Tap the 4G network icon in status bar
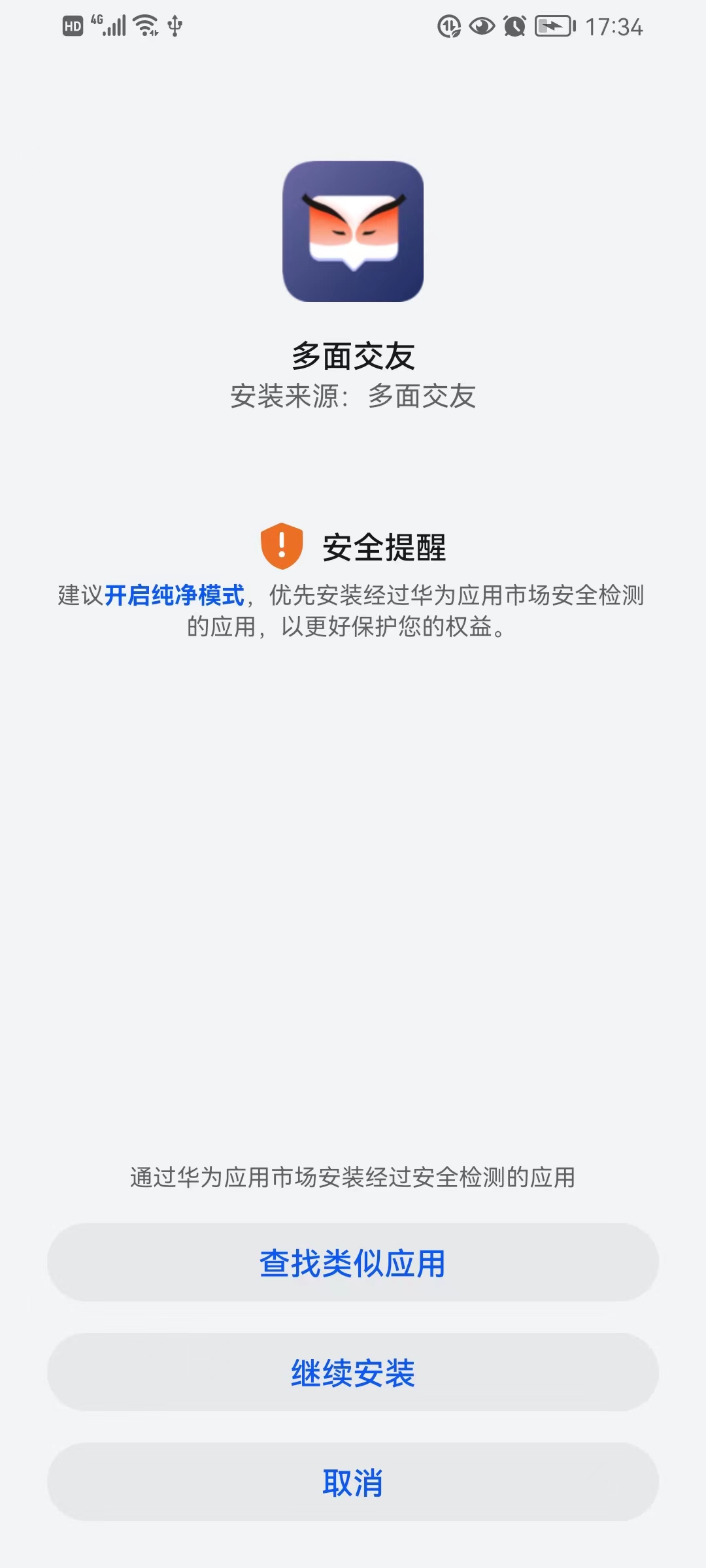The height and width of the screenshot is (1568, 706). point(97,22)
